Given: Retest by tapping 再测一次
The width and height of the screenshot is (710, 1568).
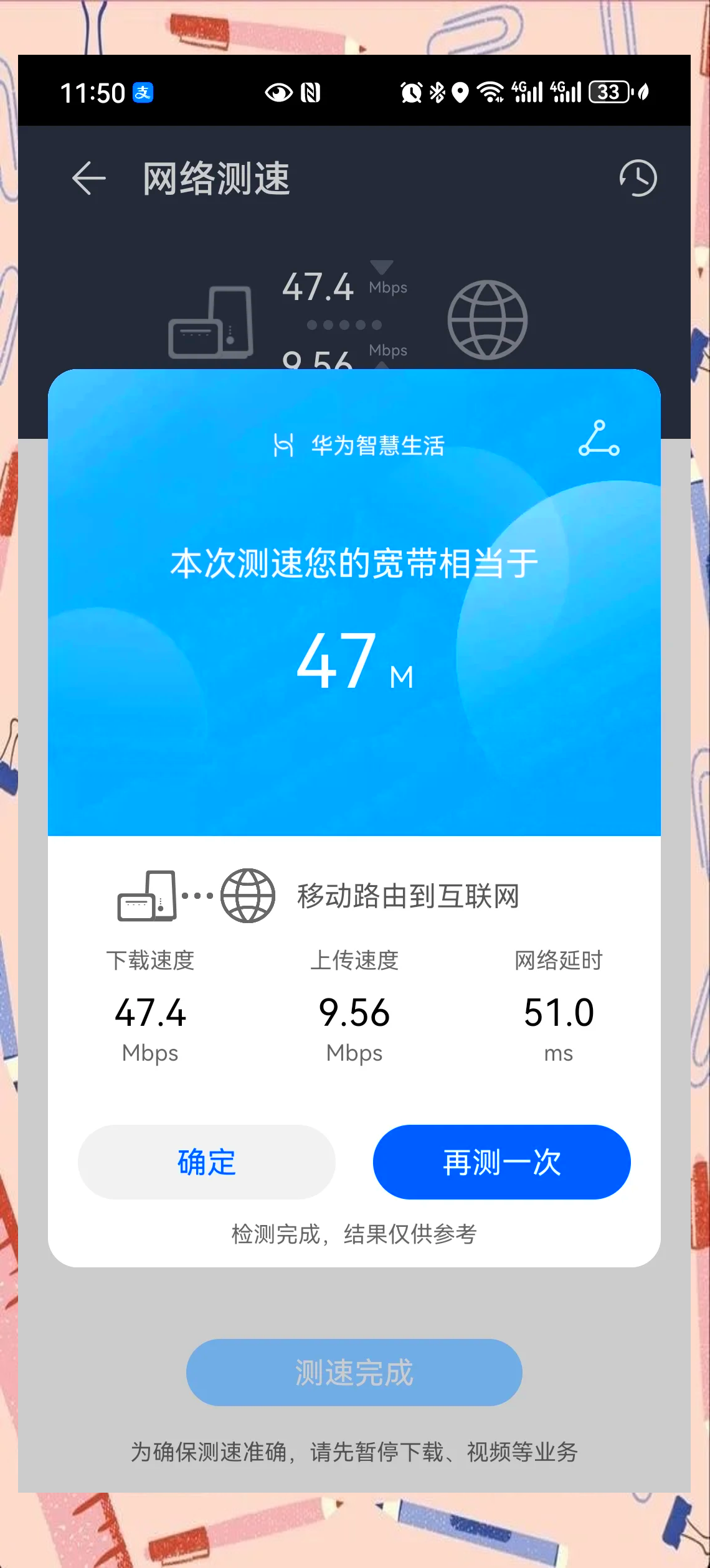Looking at the screenshot, I should click(501, 1162).
